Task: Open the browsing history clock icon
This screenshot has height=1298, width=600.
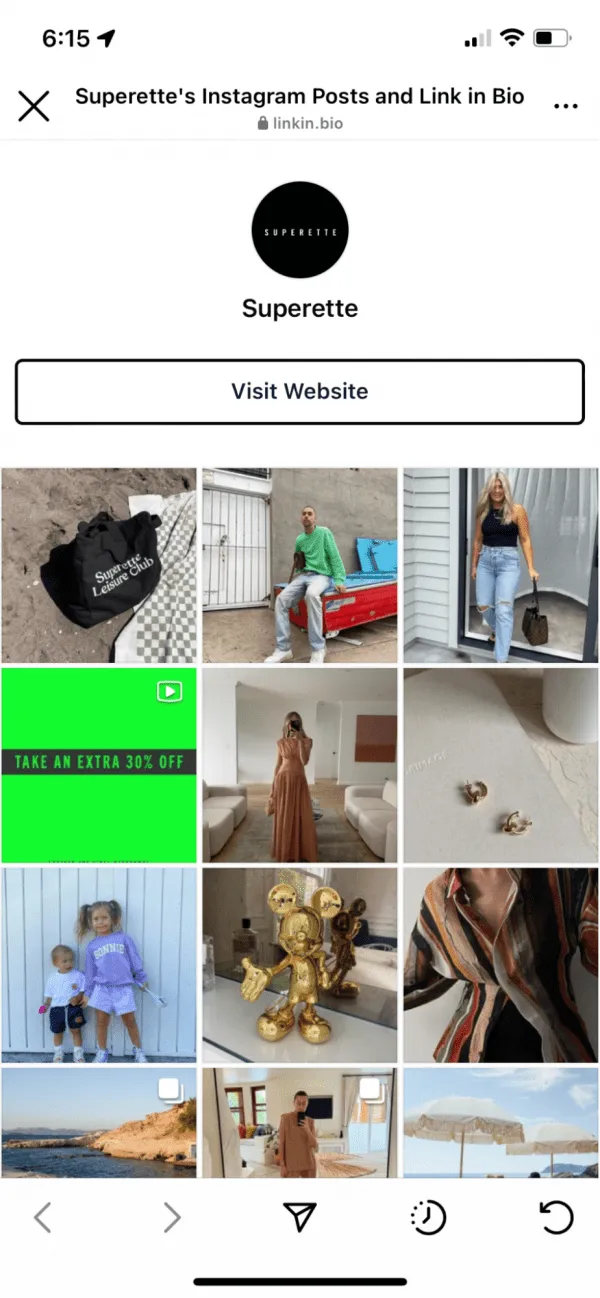Action: [x=428, y=1217]
